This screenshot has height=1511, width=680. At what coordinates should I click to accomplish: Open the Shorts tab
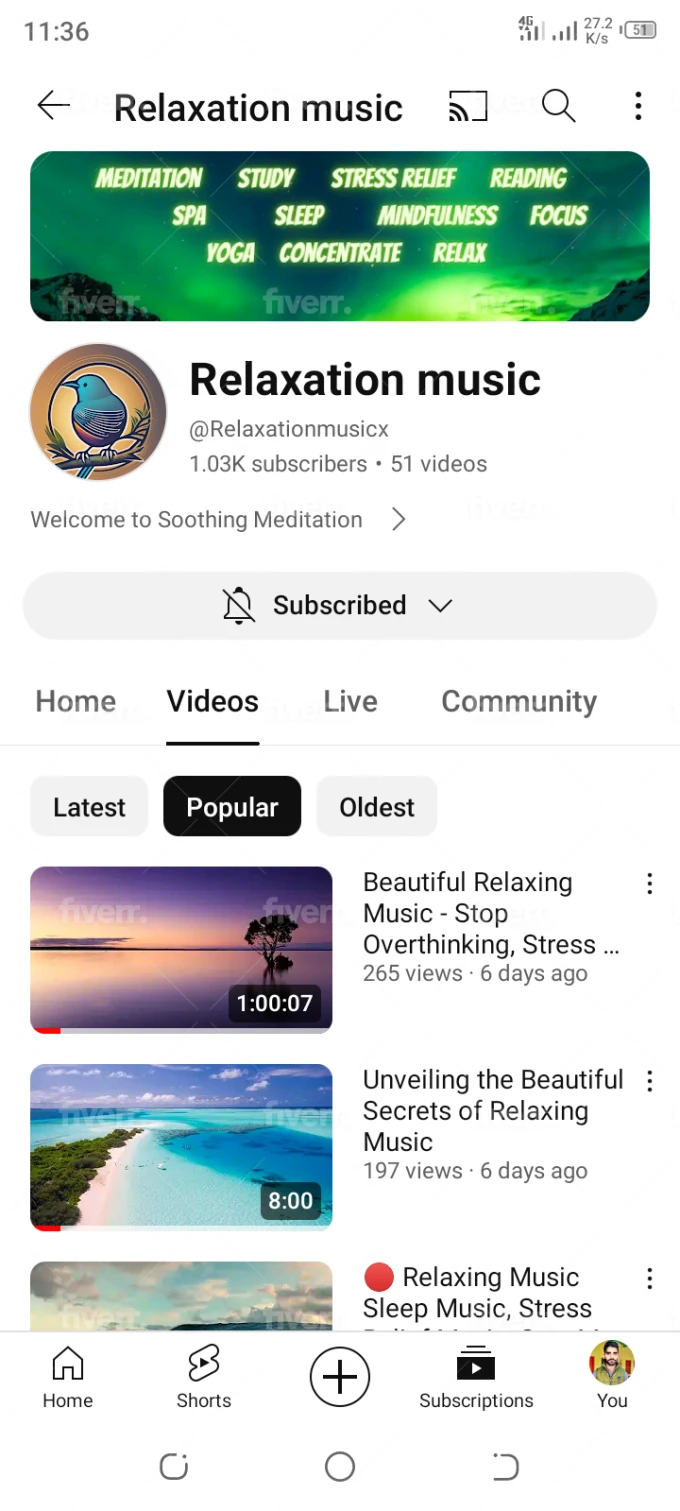tap(204, 1377)
